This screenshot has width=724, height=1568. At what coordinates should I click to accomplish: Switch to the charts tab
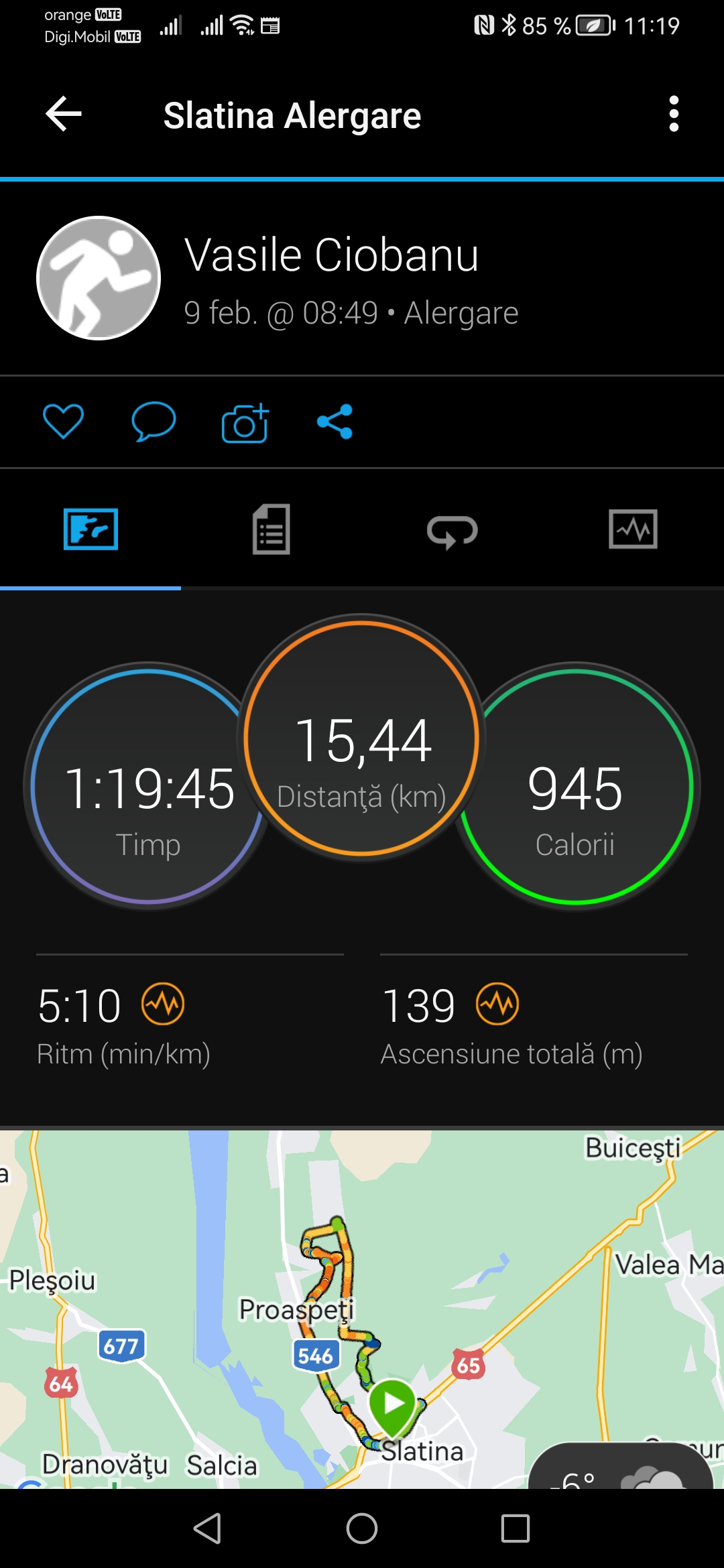pos(633,529)
